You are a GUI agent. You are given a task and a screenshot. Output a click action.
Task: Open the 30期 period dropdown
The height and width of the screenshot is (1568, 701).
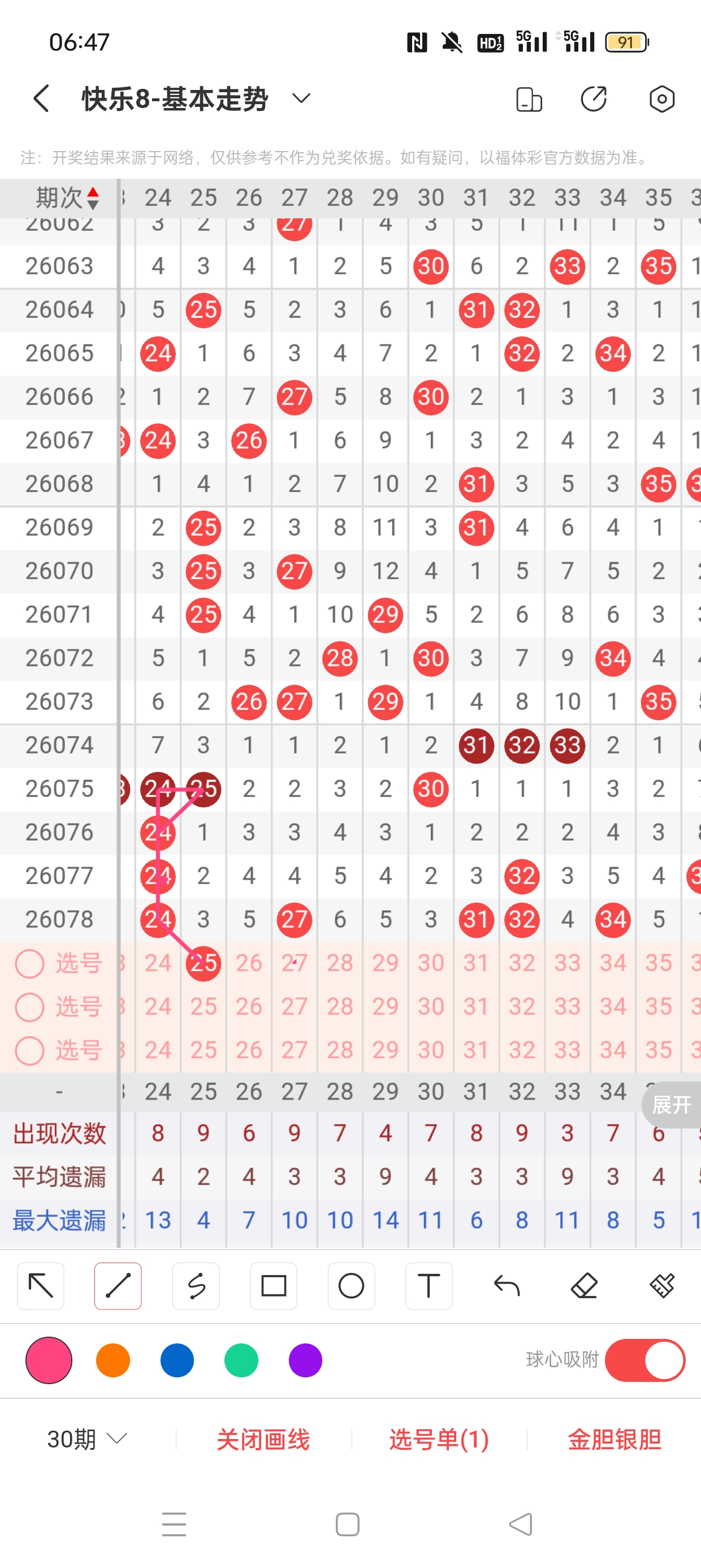point(87,1439)
